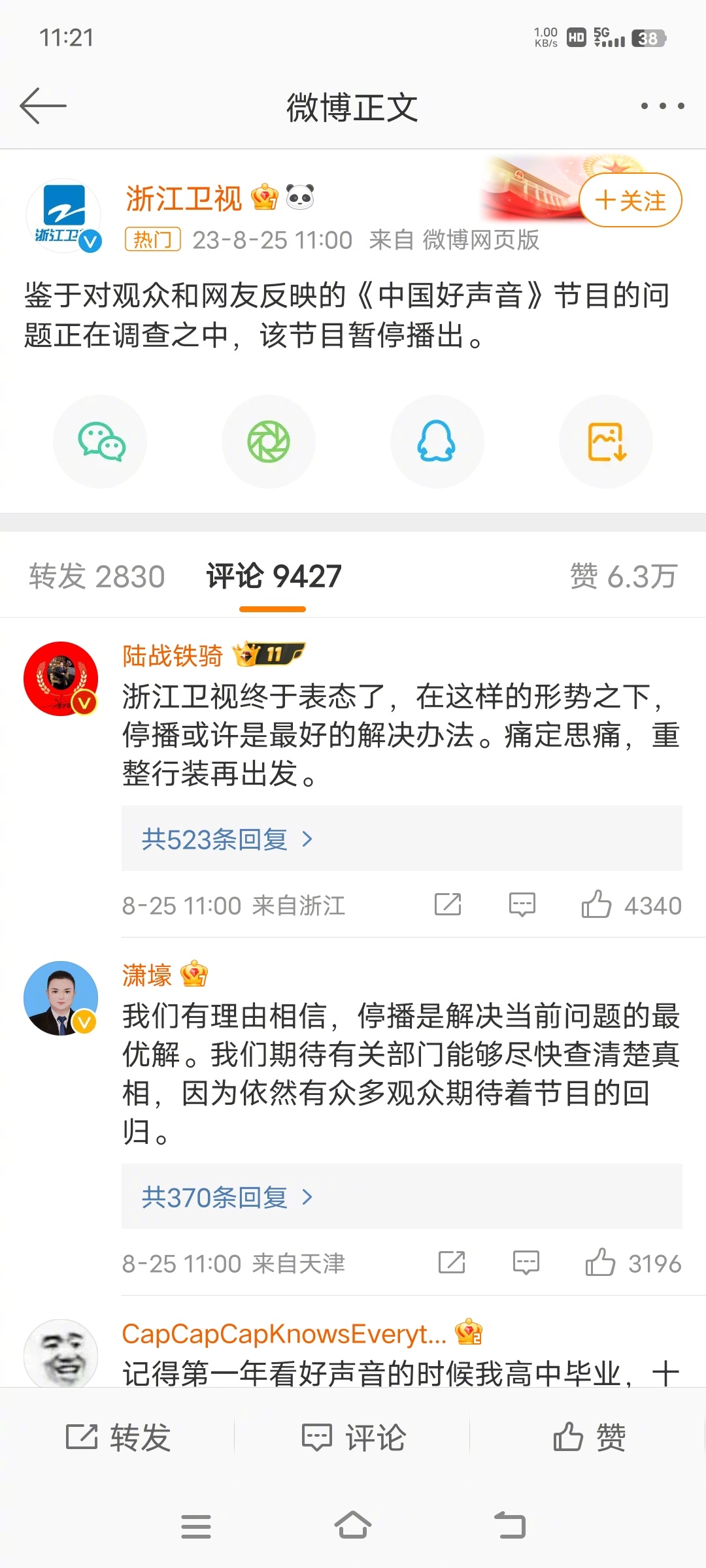Tap the repost icon on 陆战铁骑's comment
706x1568 pixels.
[447, 904]
